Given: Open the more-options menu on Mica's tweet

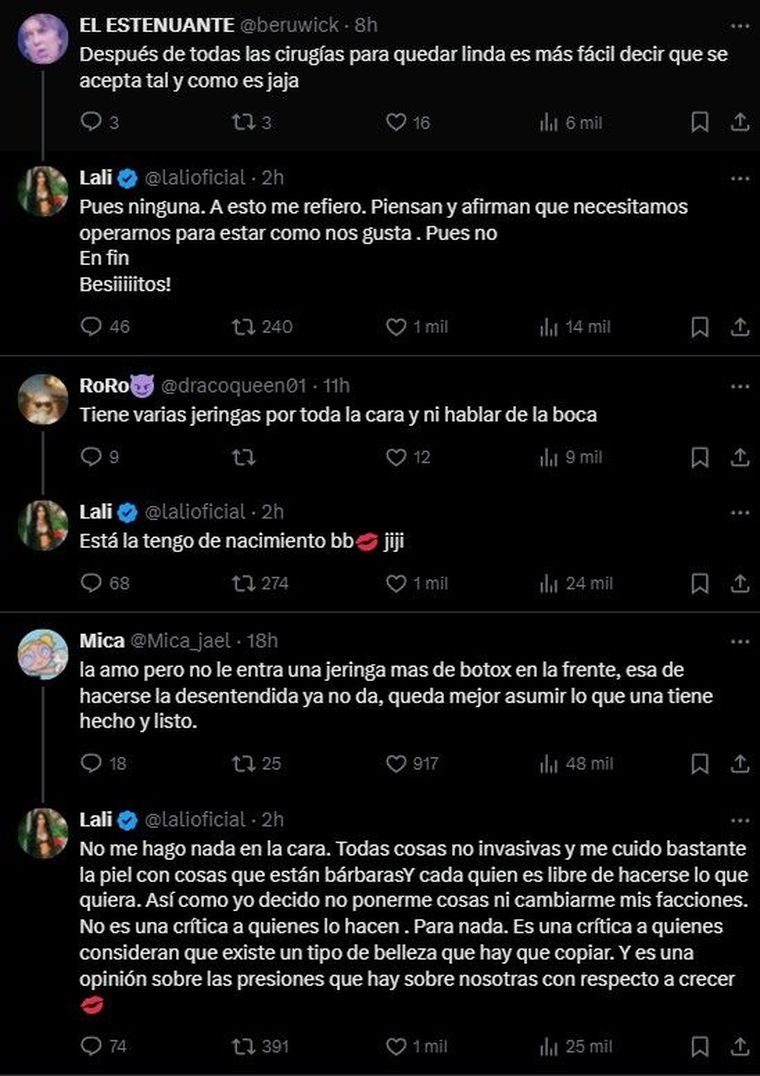Looking at the screenshot, I should [x=738, y=640].
